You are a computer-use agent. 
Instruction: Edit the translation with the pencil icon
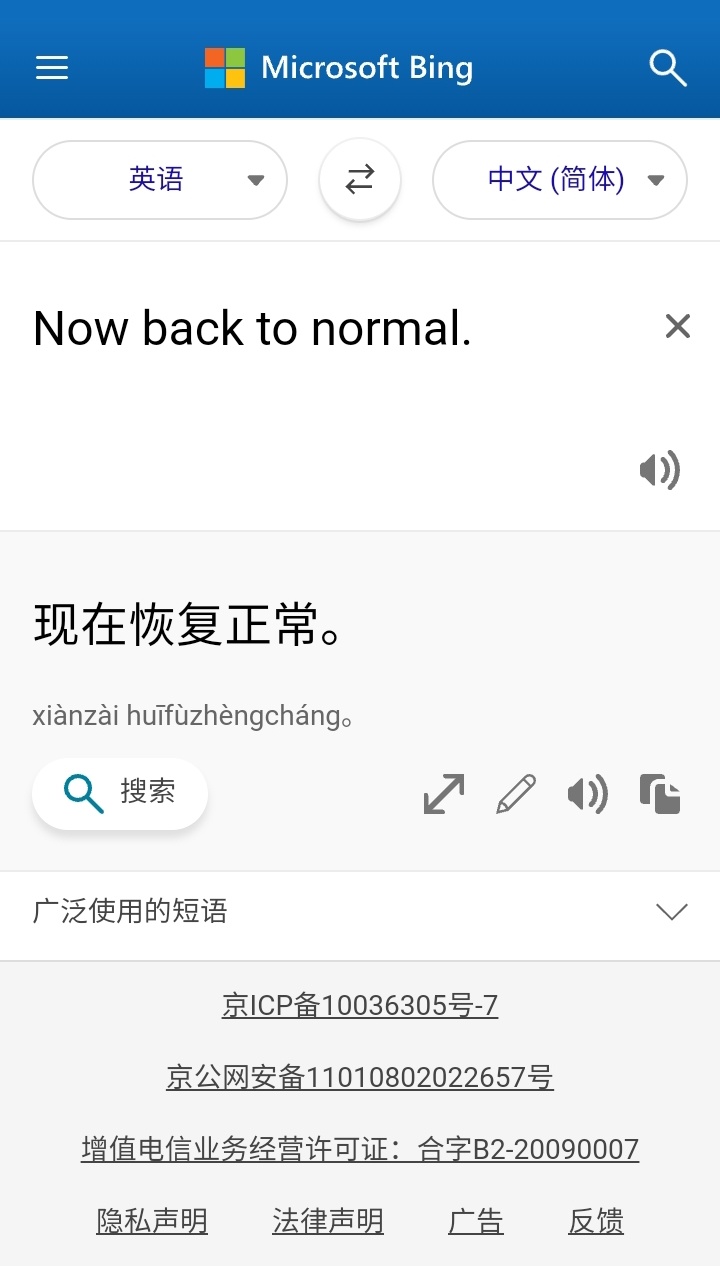tap(516, 794)
